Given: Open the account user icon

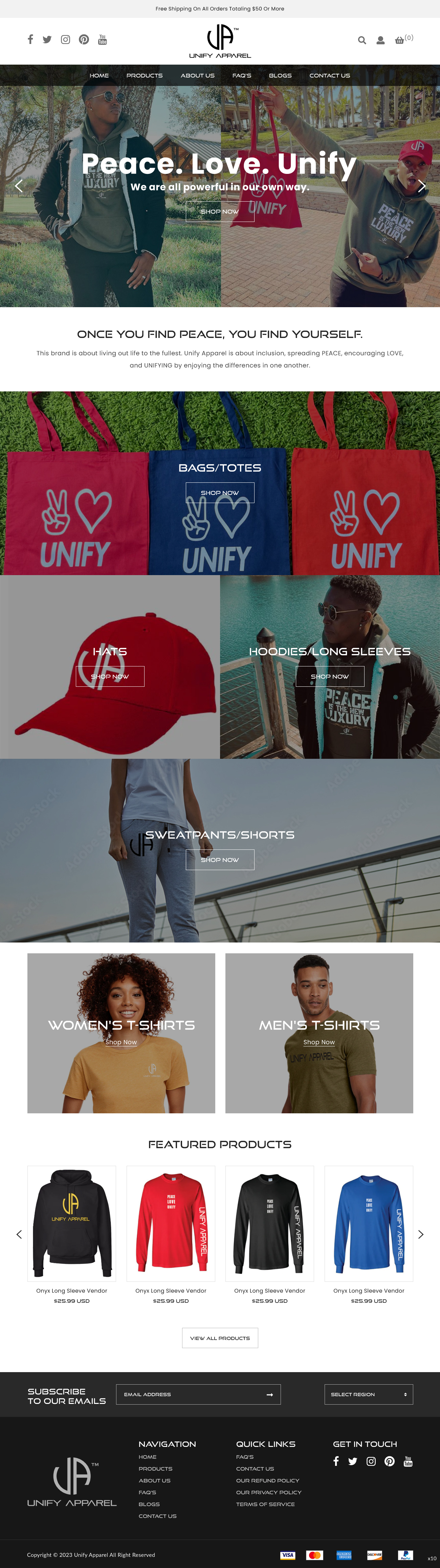Looking at the screenshot, I should point(380,40).
